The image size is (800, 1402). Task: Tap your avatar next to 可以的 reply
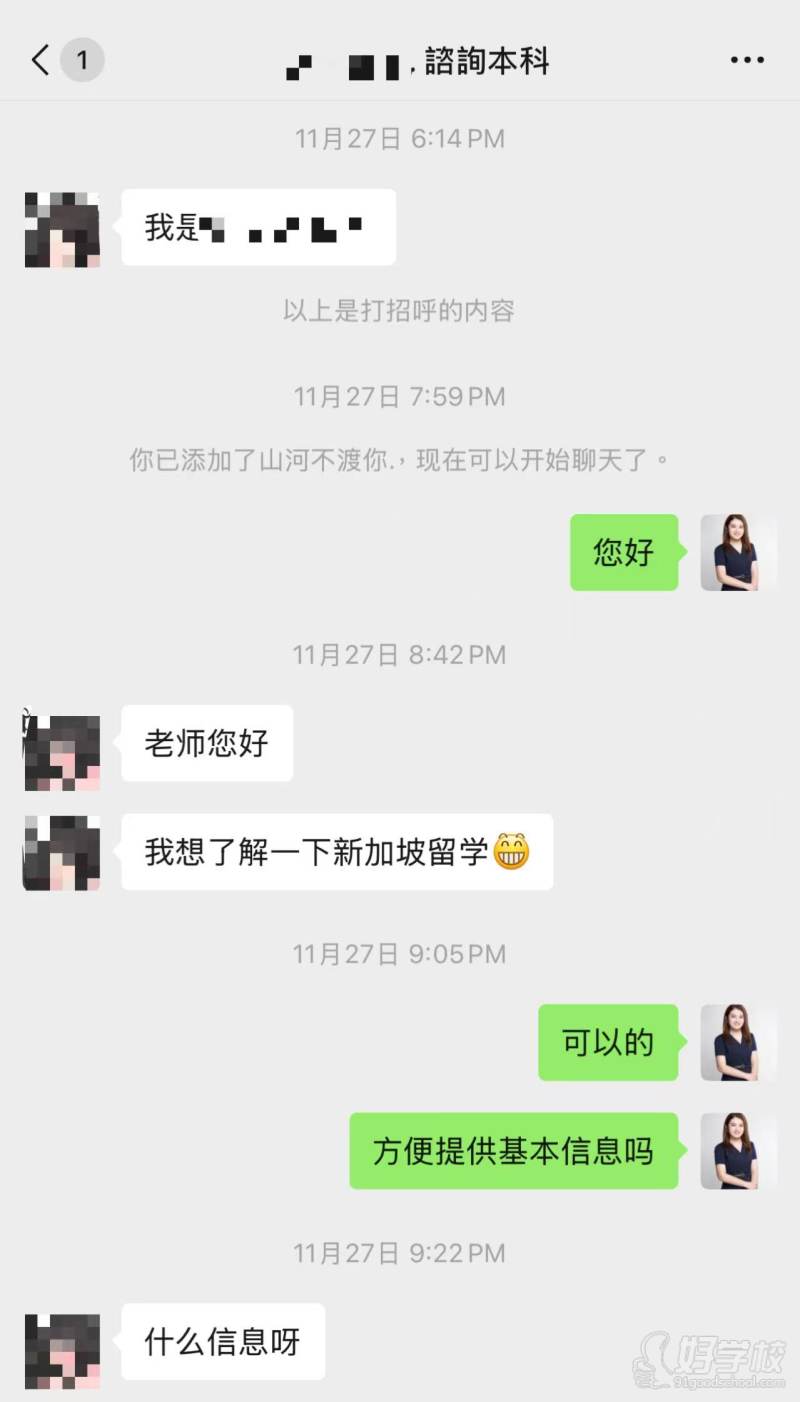pyautogui.click(x=739, y=1042)
